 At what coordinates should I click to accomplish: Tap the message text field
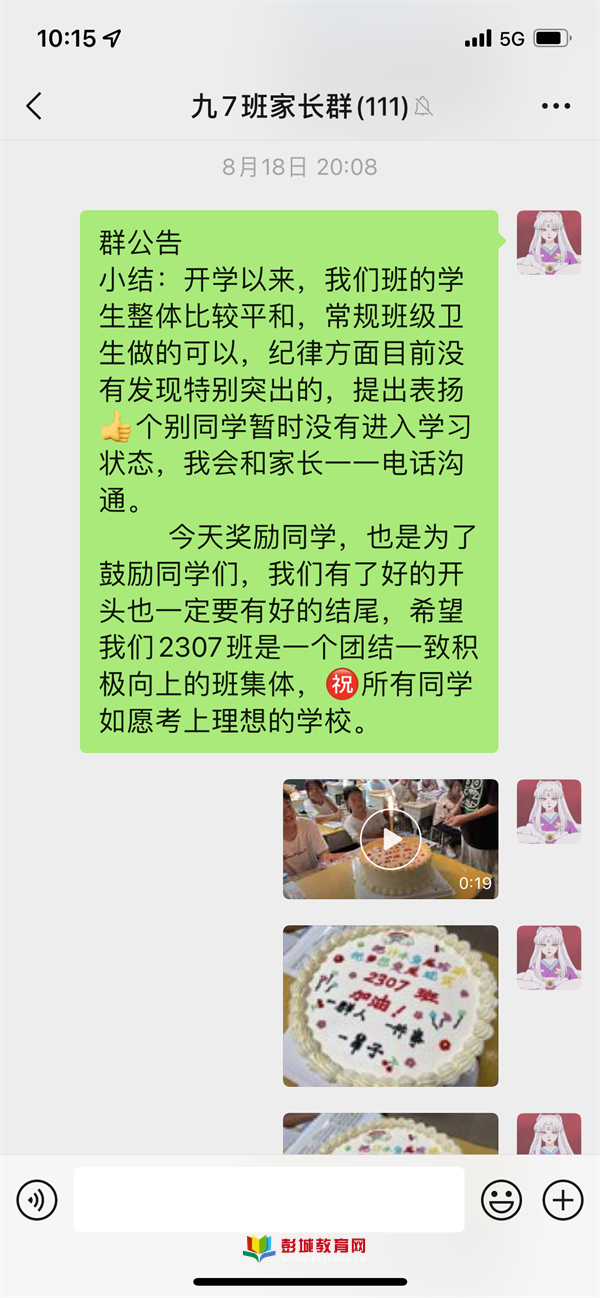click(268, 1199)
